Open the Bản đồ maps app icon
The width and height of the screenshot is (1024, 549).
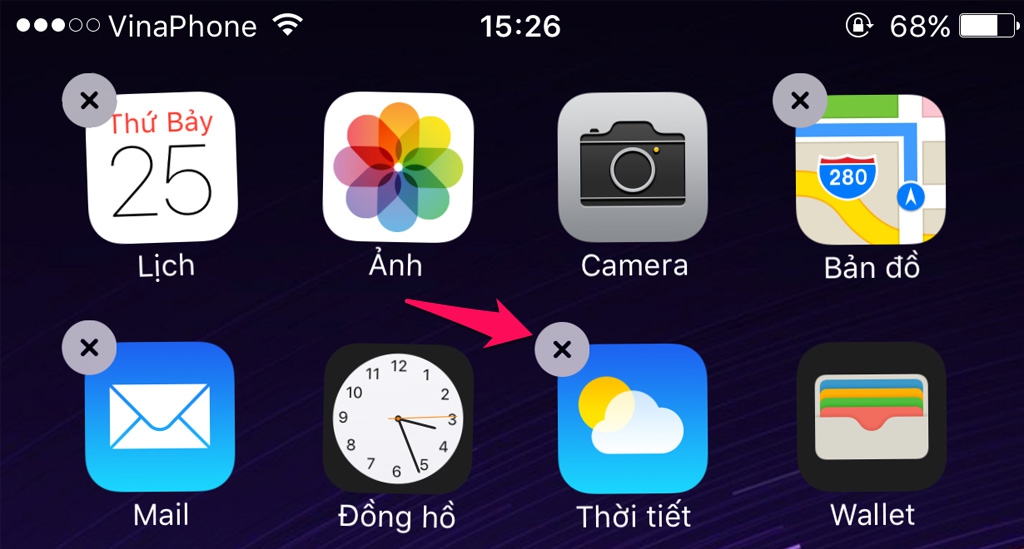(871, 170)
